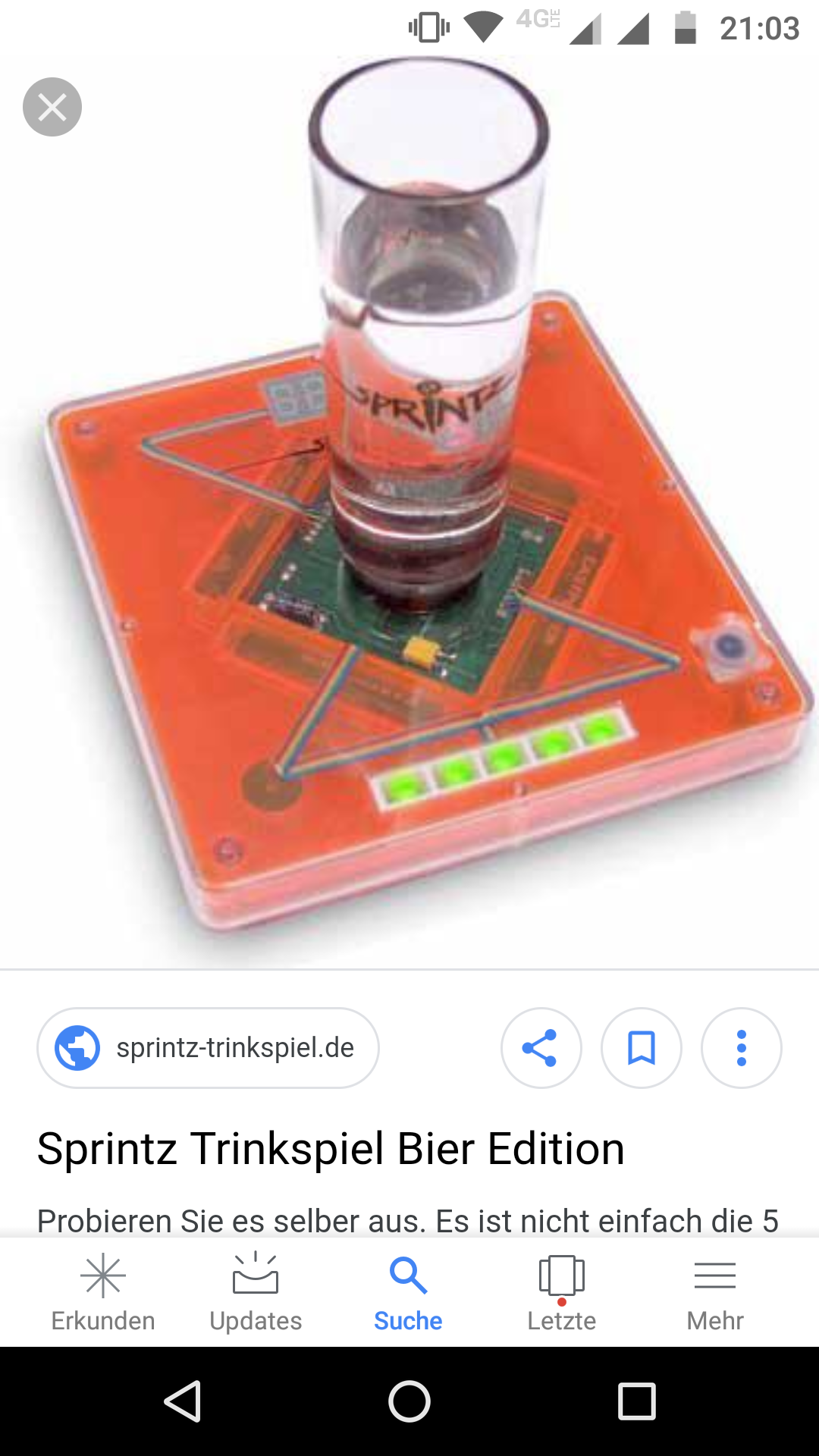Open the three-dot overflow menu
Screen dimensions: 819x1456
tap(742, 1048)
